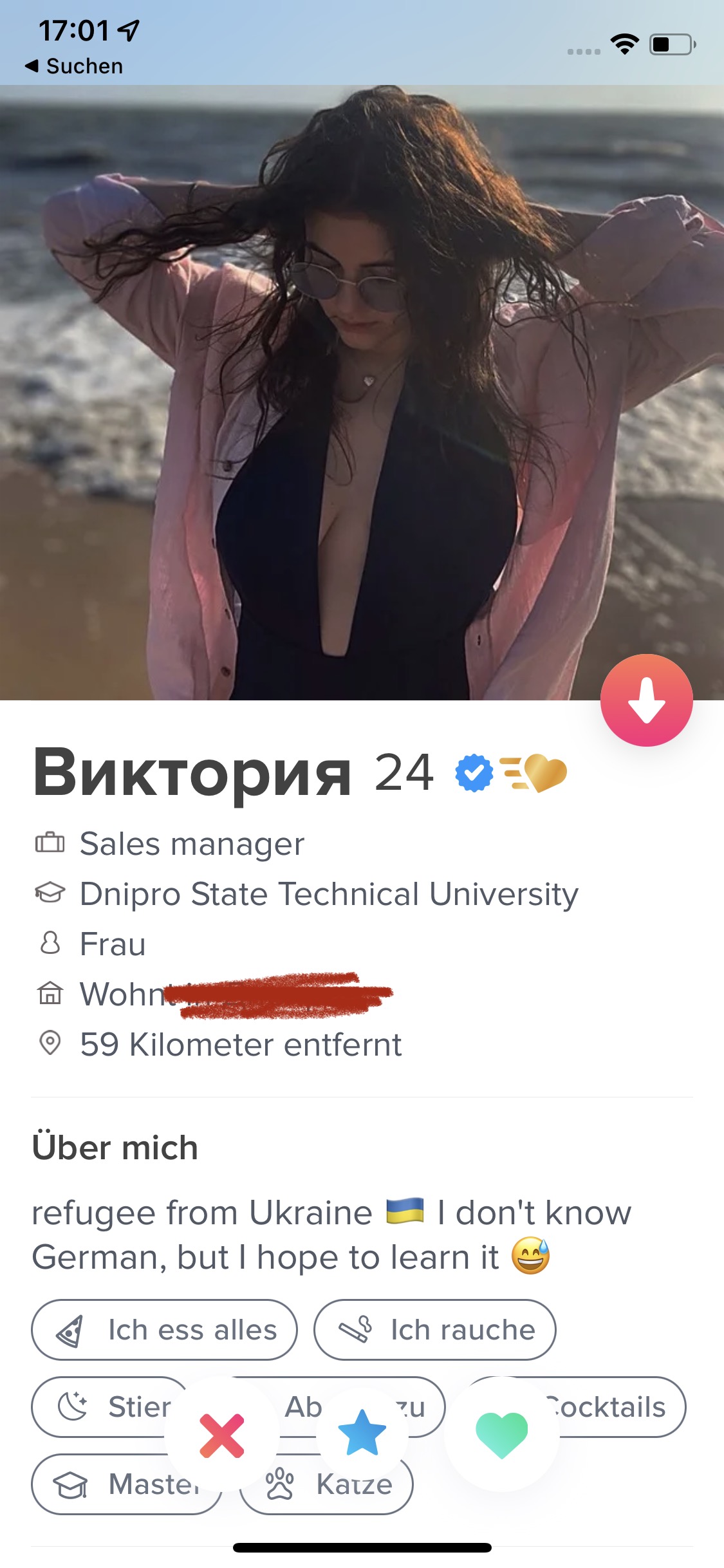Collapse profile with the down arrow button
The width and height of the screenshot is (724, 1568).
(x=646, y=700)
